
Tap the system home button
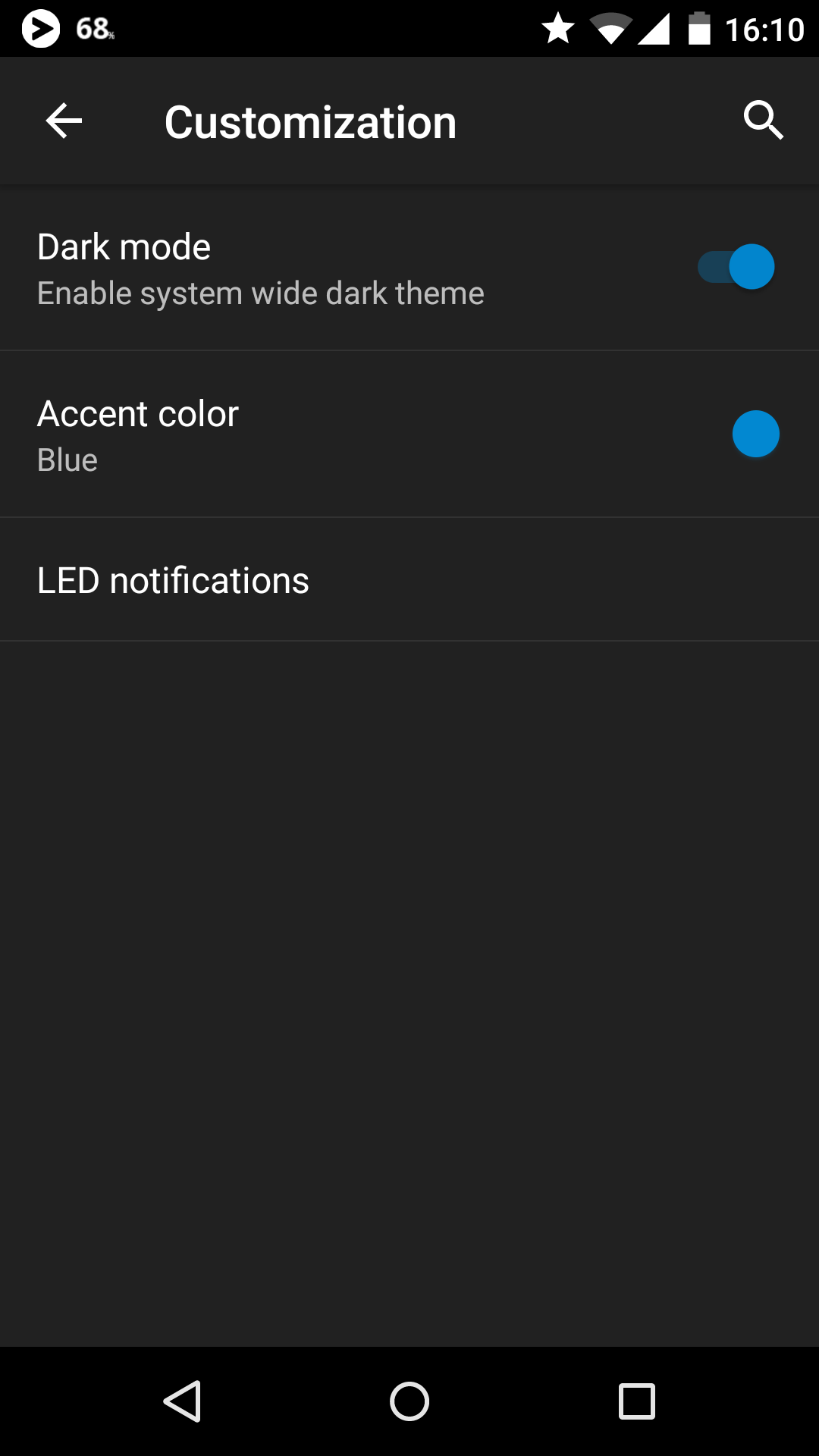(409, 1401)
